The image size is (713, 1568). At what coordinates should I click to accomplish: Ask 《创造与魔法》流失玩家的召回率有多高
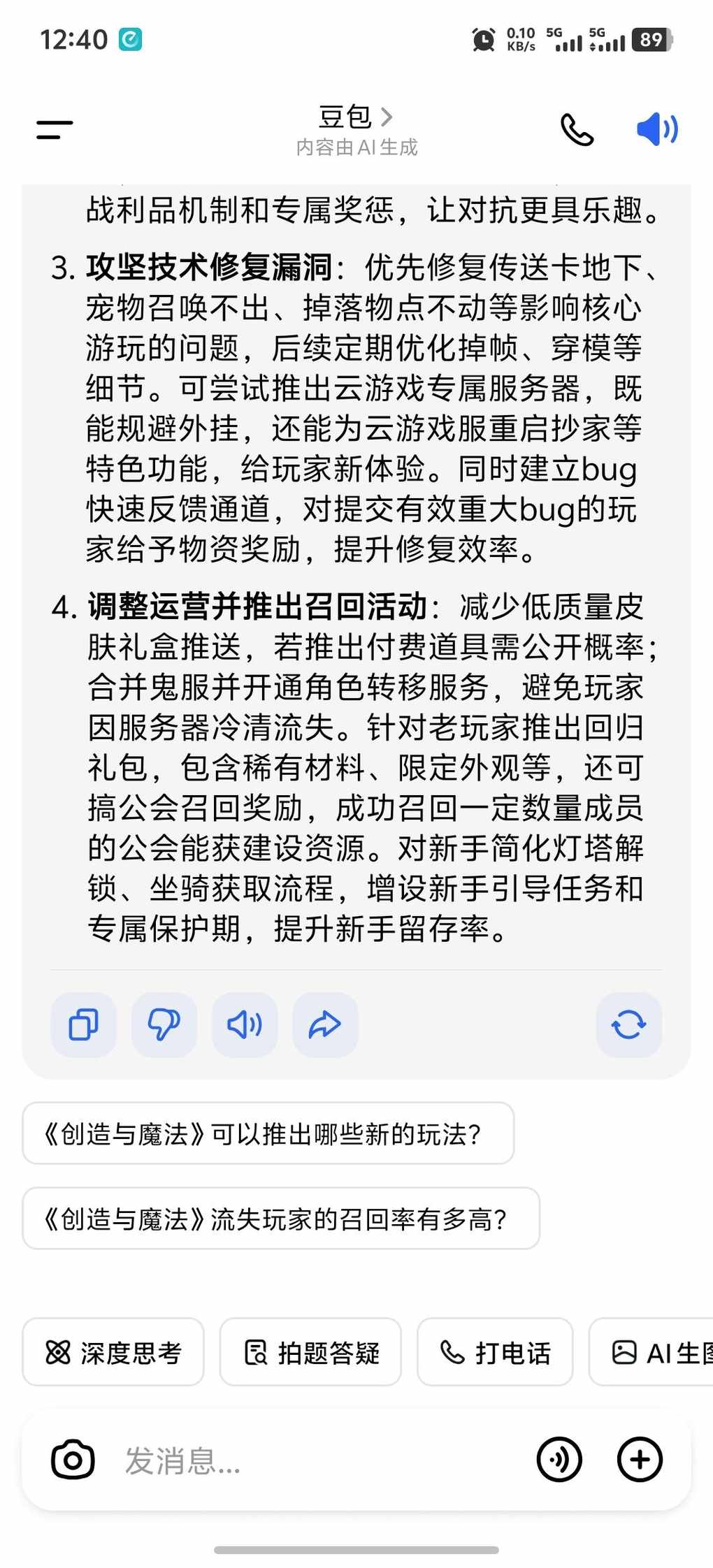(x=281, y=1219)
